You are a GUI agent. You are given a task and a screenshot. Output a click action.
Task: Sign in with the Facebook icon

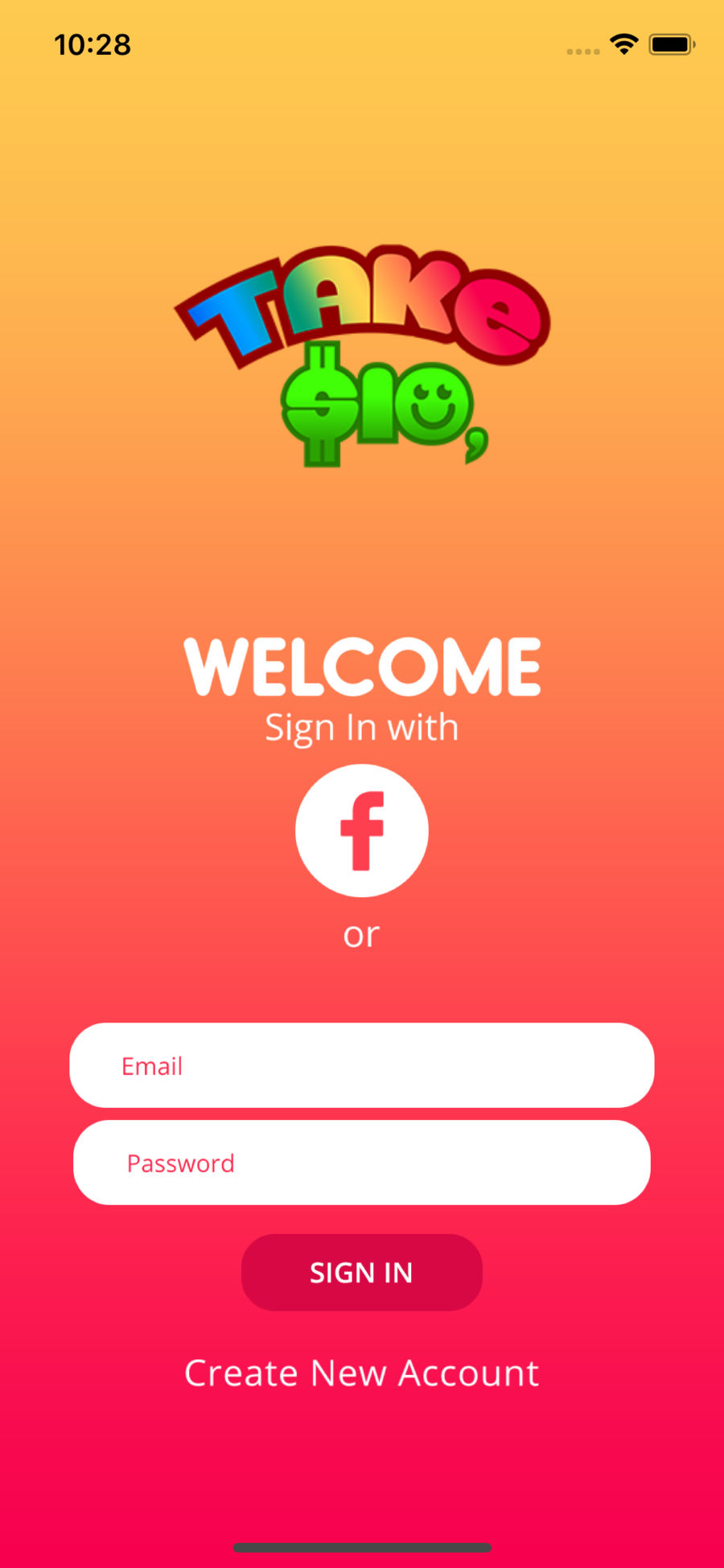tap(362, 830)
